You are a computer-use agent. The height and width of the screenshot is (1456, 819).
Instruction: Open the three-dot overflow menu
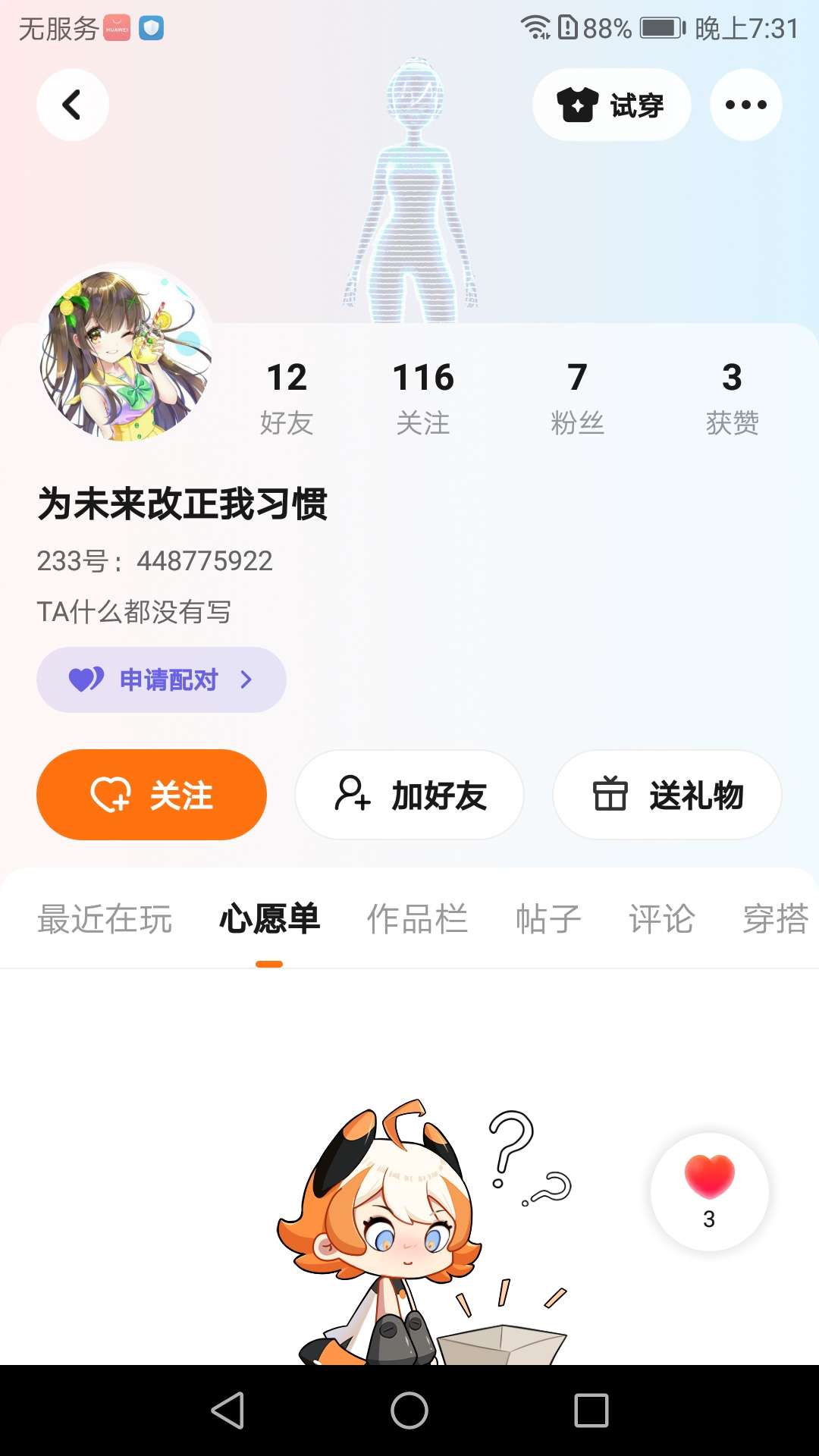click(x=745, y=105)
